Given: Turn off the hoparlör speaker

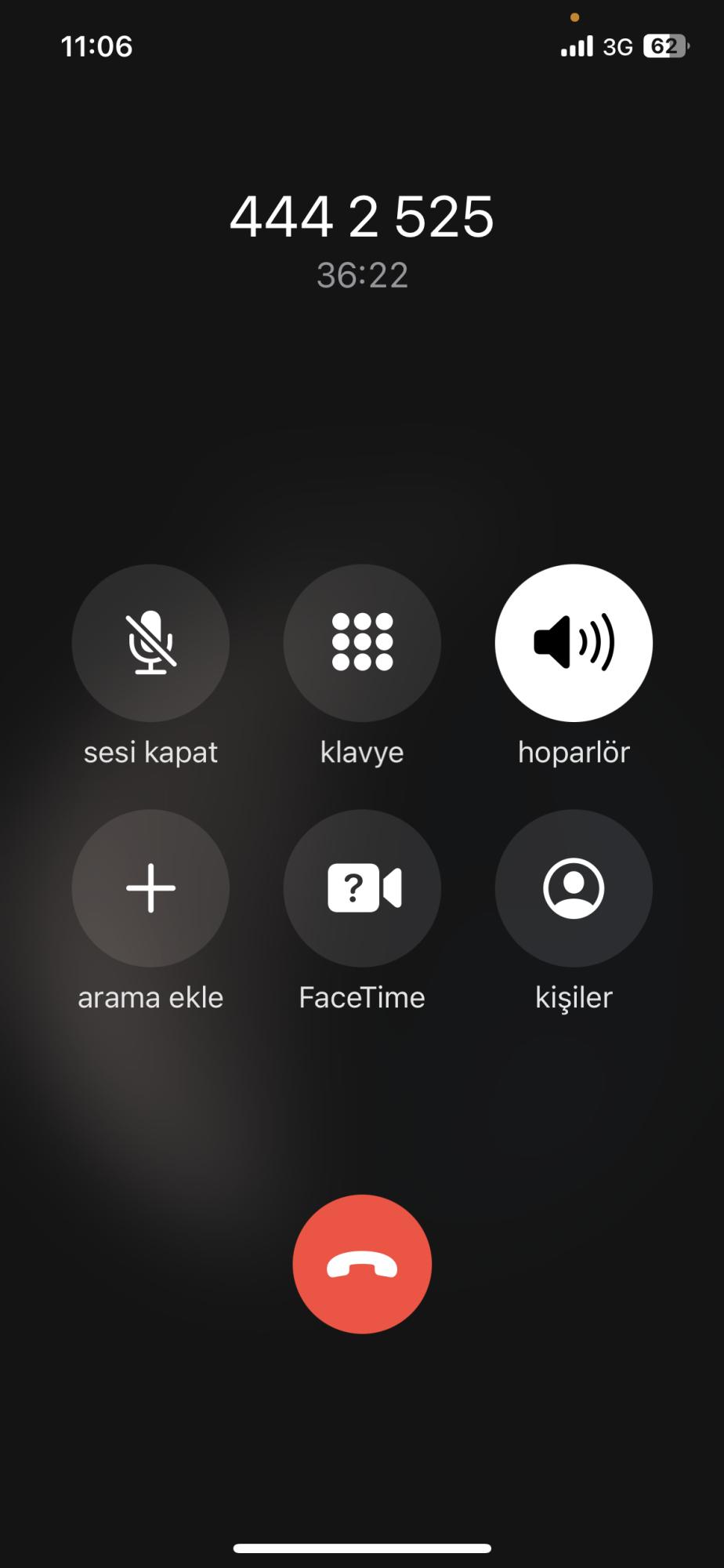Looking at the screenshot, I should tap(574, 643).
